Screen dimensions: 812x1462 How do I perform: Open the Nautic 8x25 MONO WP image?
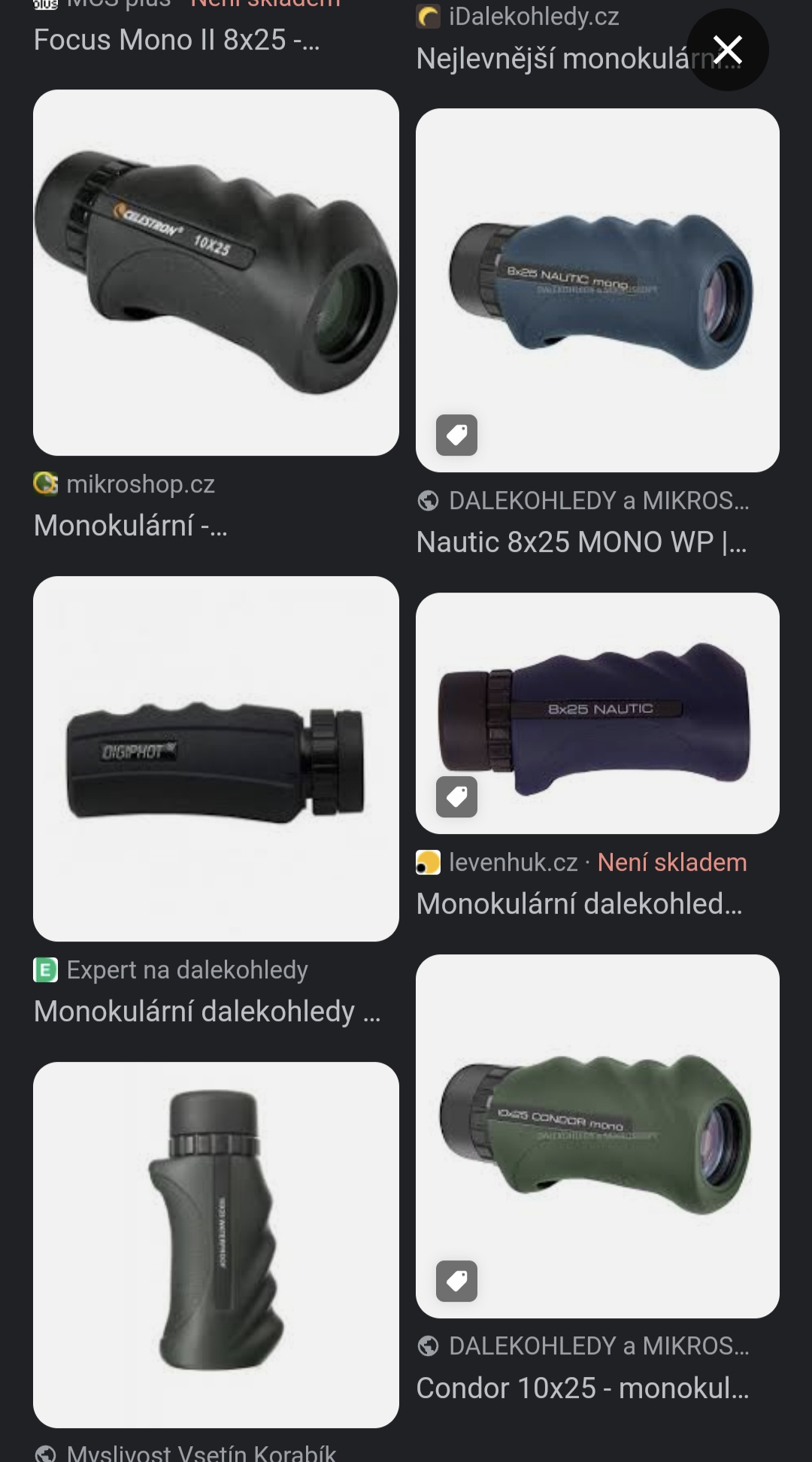tap(598, 290)
